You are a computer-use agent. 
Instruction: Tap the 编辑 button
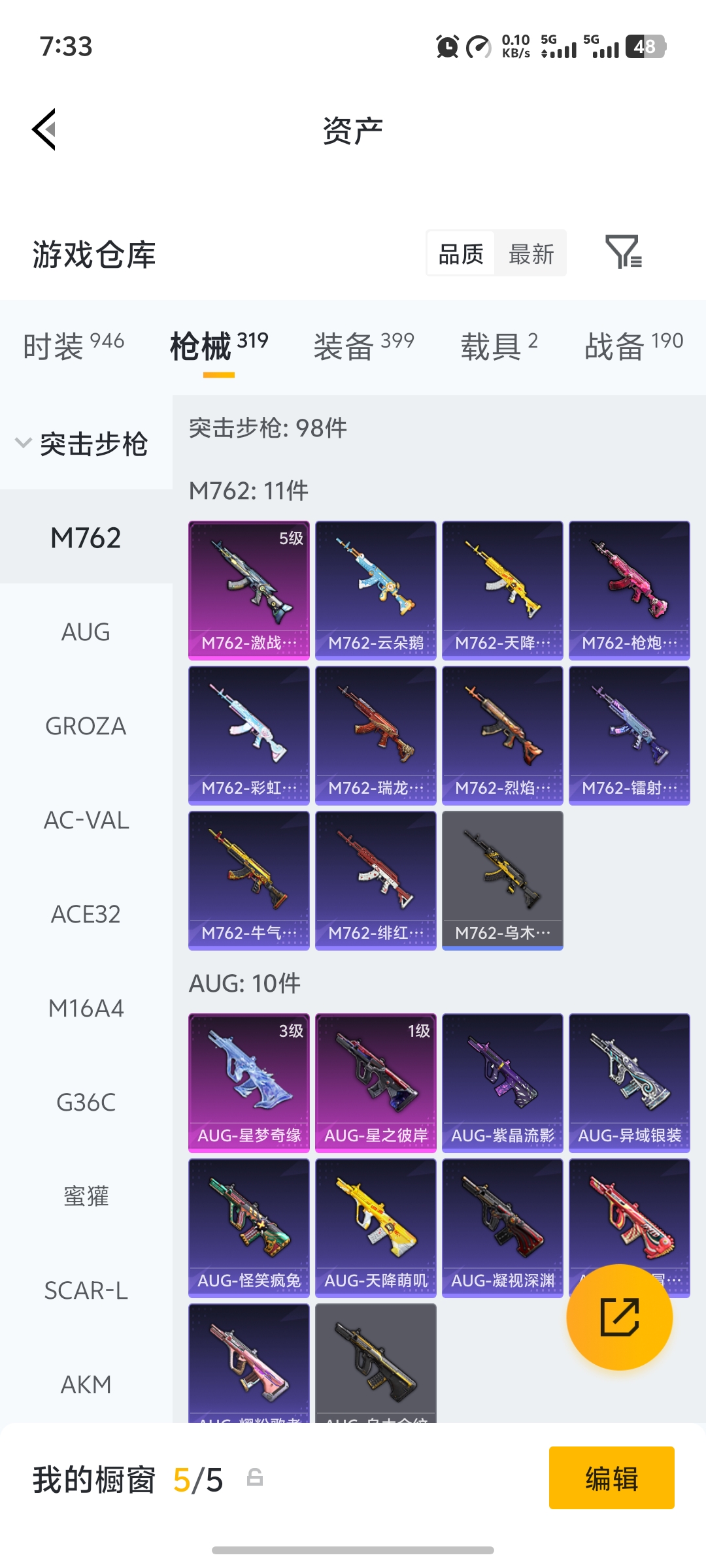coord(611,1478)
